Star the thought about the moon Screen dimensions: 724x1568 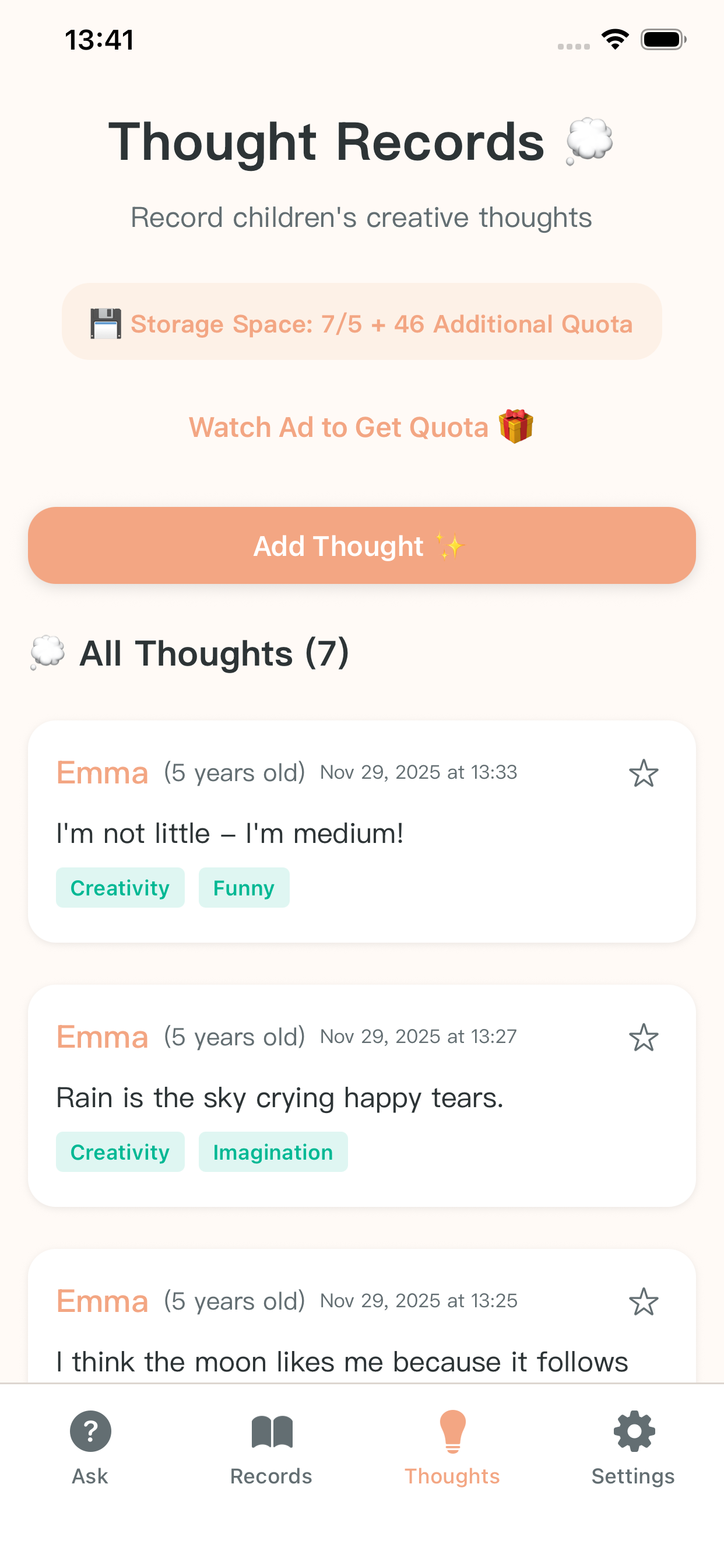tap(643, 1301)
